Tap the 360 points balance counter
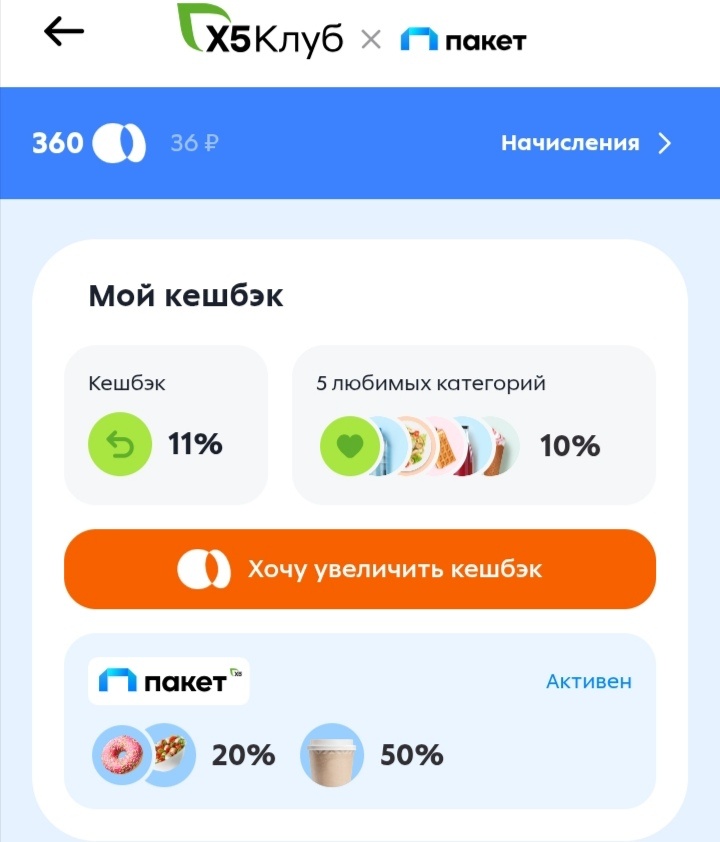720x842 pixels. click(58, 142)
